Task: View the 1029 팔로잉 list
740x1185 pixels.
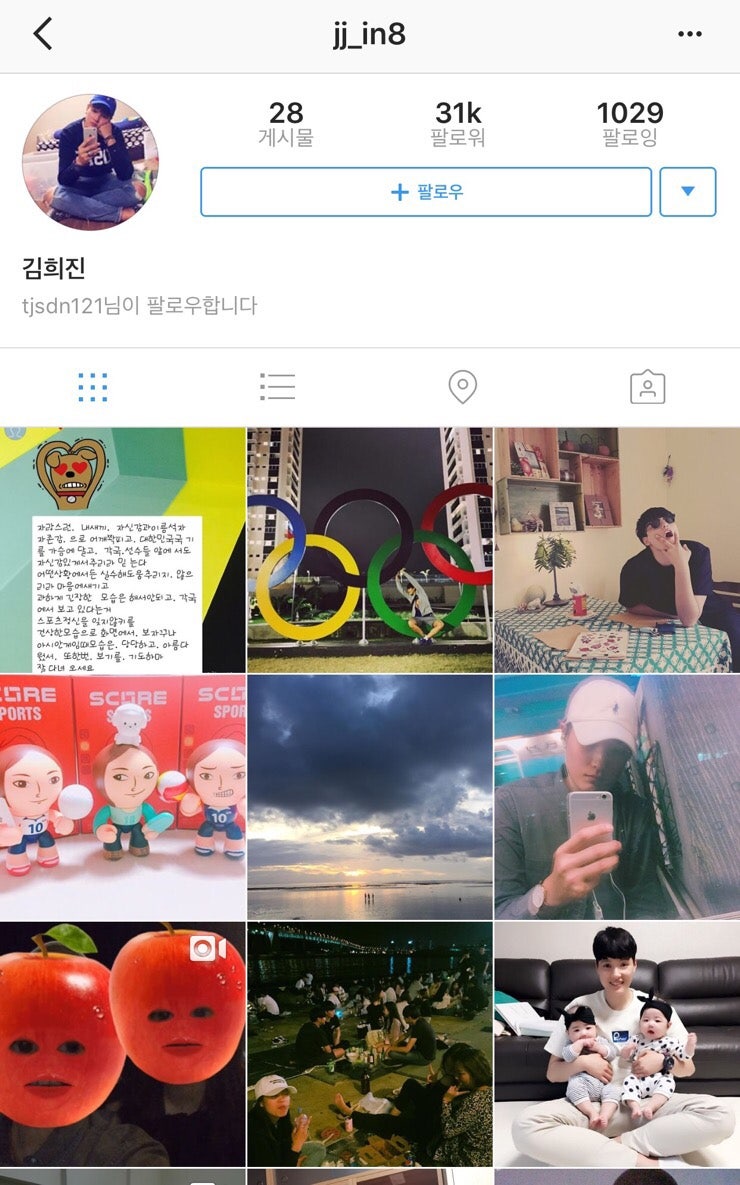Action: pos(630,124)
